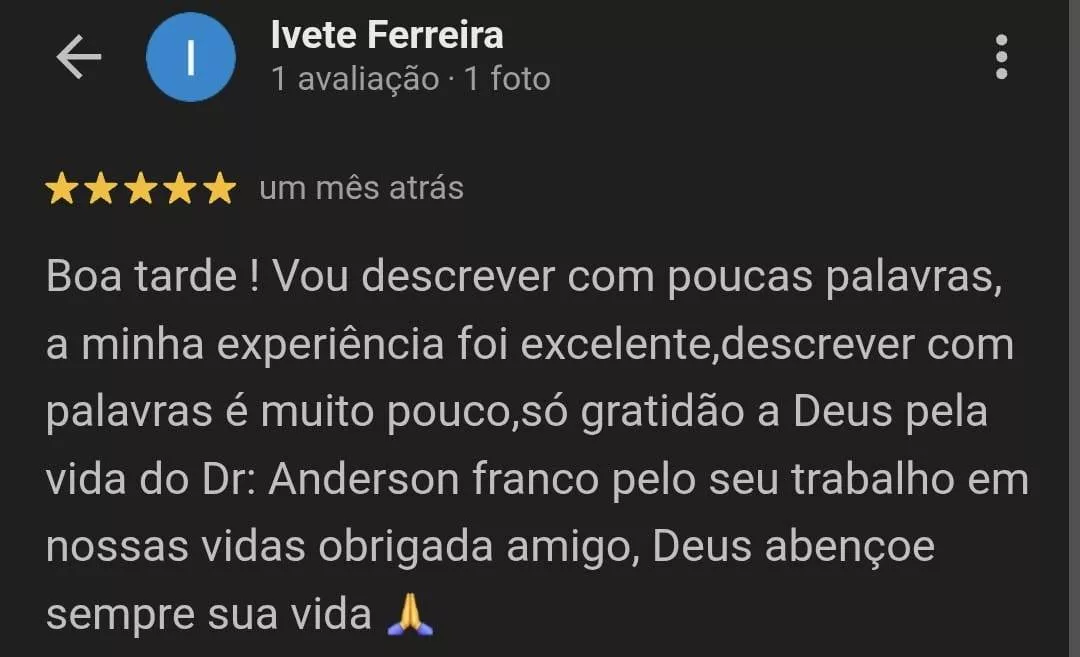Screen dimensions: 1080x657
Task: View Ivete Ferreira's reviewer profile name
Action: click(387, 36)
